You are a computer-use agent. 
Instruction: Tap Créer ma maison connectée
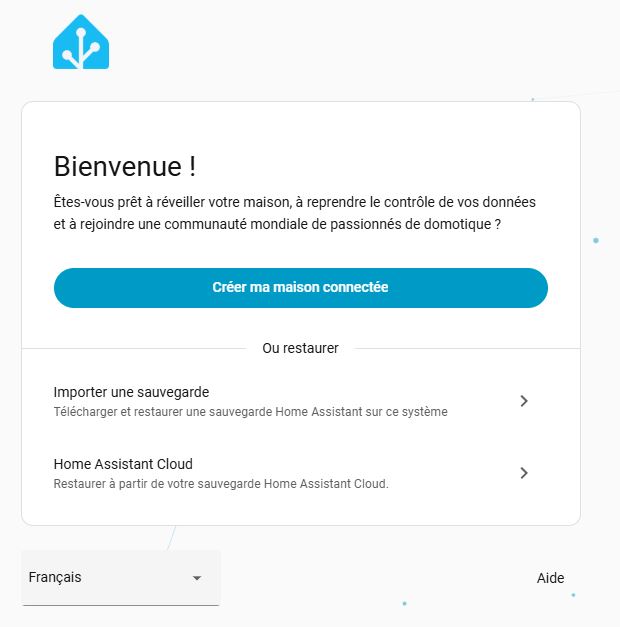click(x=300, y=287)
